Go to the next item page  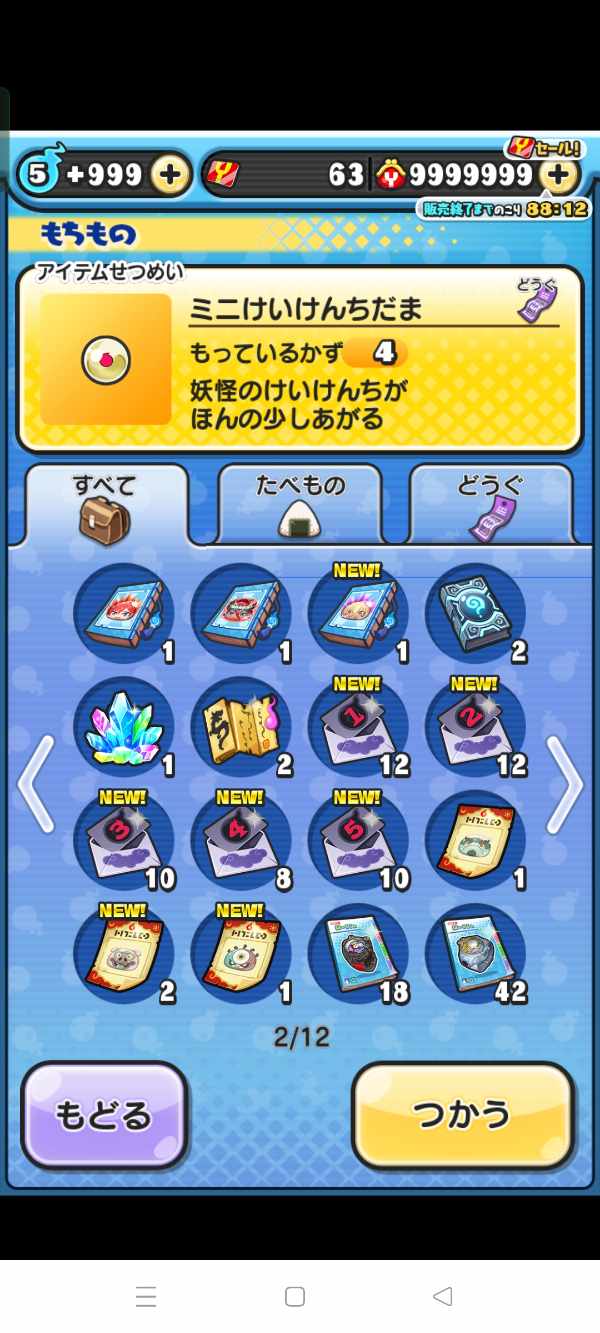click(564, 783)
